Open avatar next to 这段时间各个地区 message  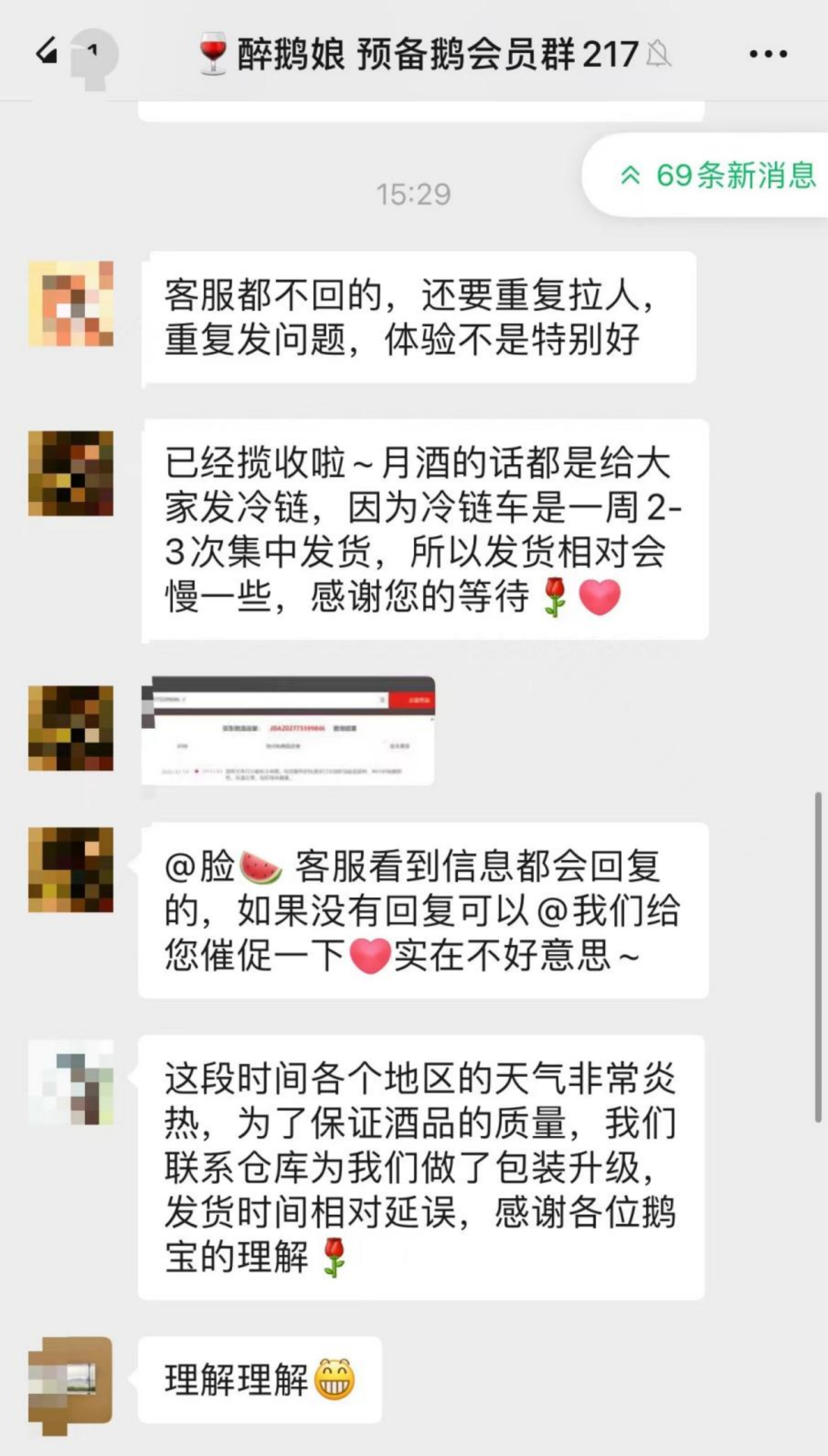click(71, 1082)
